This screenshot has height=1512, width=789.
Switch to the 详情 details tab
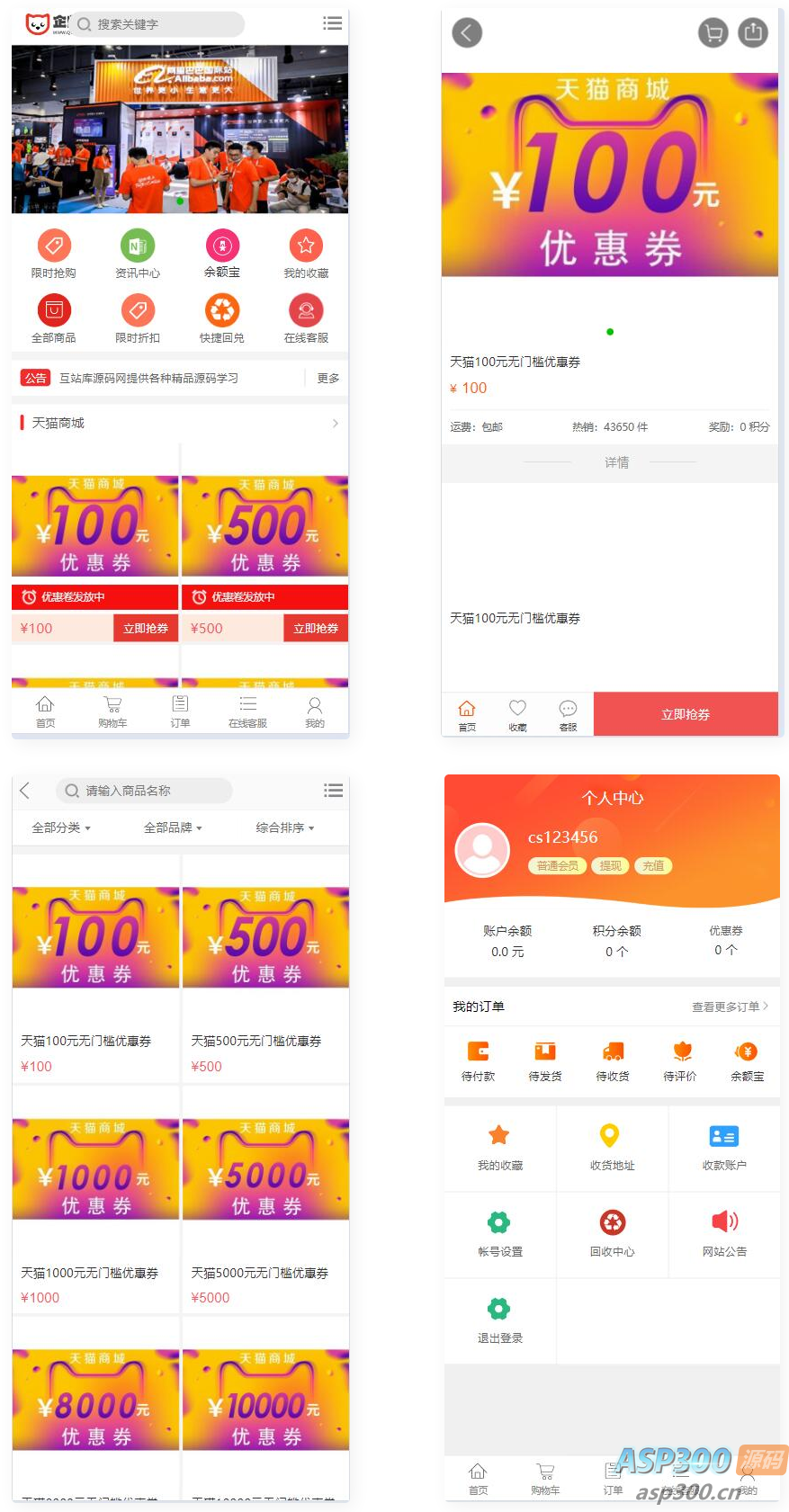tap(615, 462)
